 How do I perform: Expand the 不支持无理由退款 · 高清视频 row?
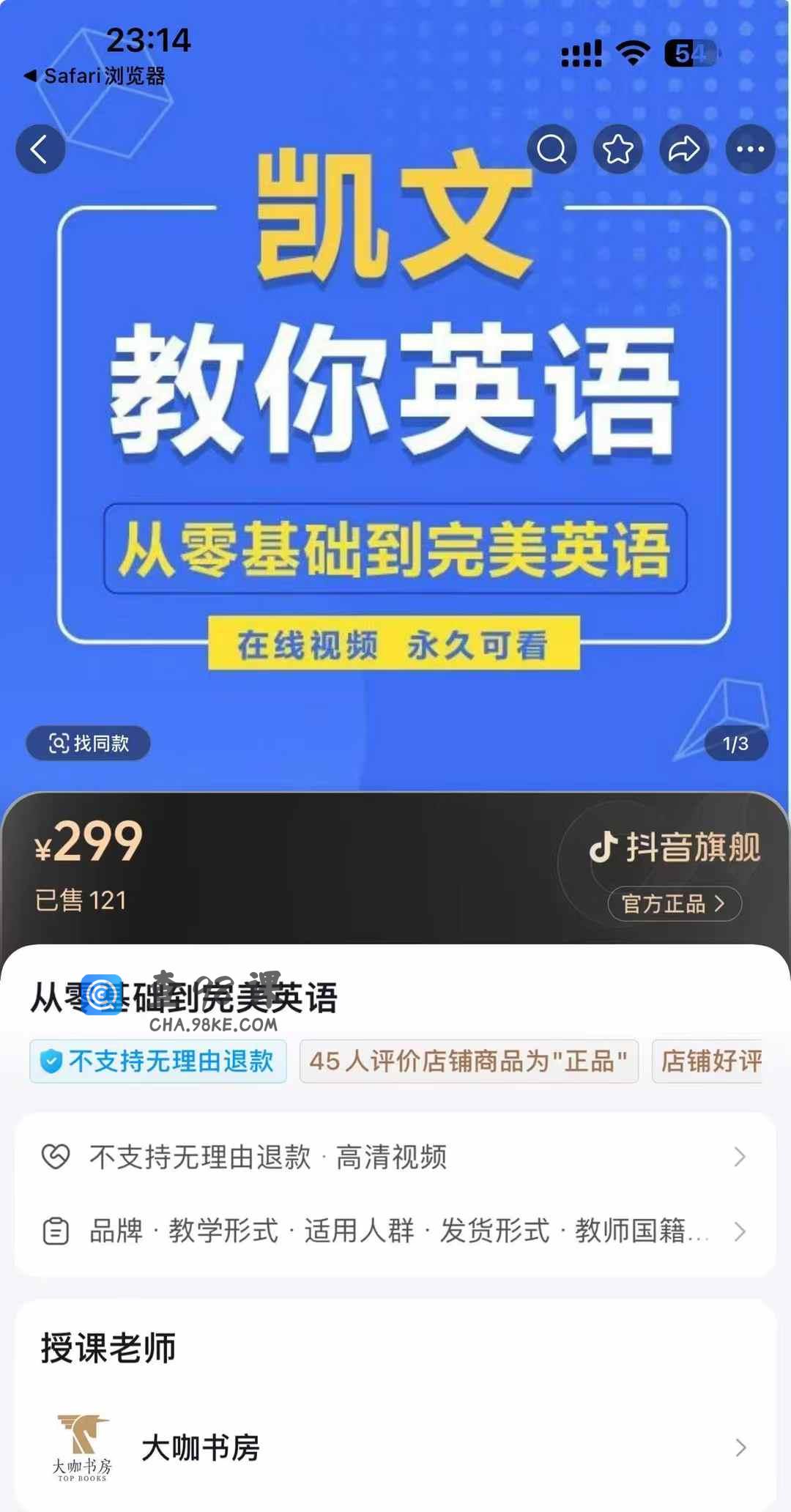coord(395,1157)
